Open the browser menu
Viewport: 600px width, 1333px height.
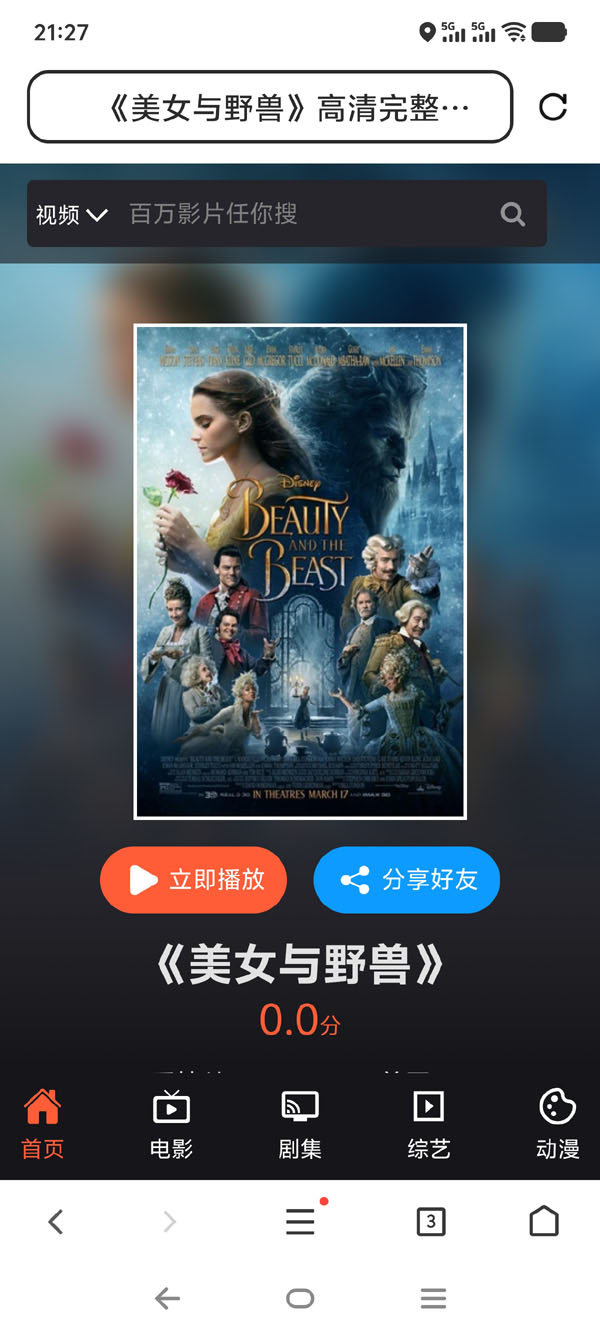coord(300,1221)
